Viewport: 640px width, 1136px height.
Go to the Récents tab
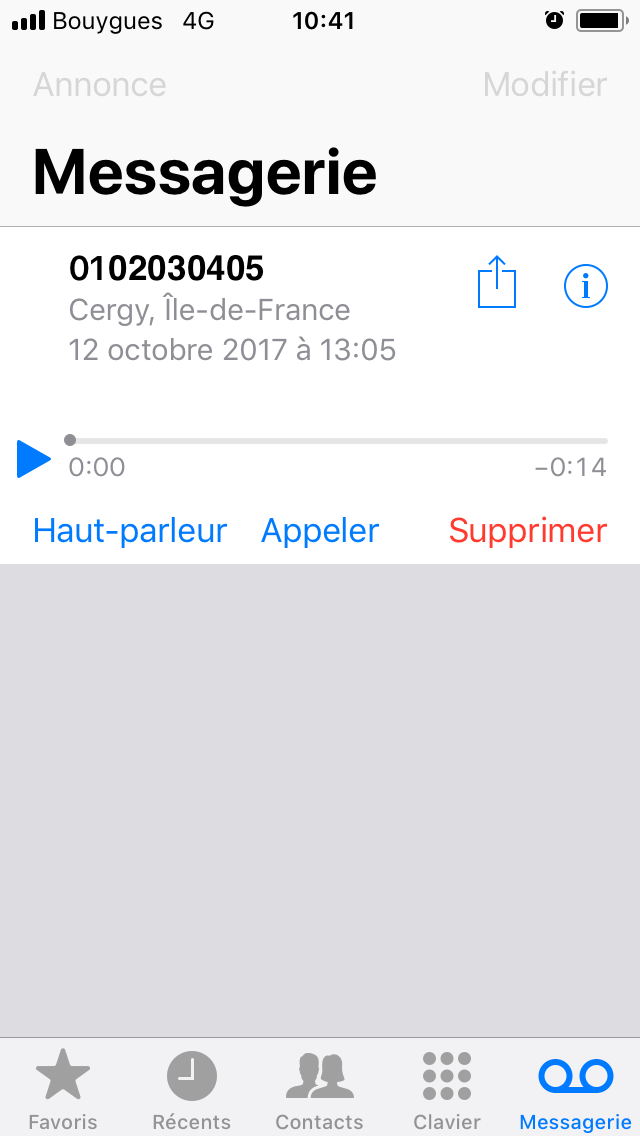point(191,1089)
